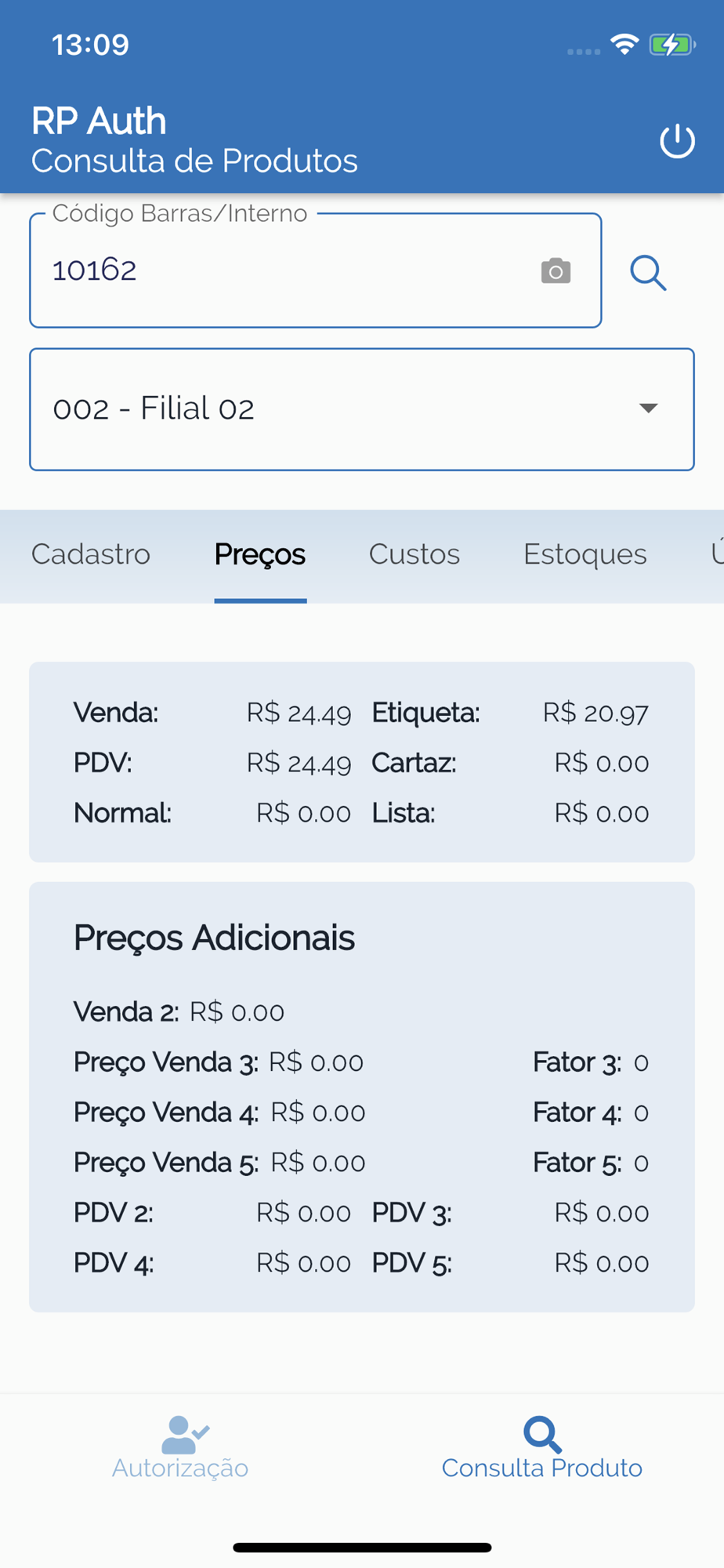Go to Autorização in bottom navigation

click(x=180, y=1447)
